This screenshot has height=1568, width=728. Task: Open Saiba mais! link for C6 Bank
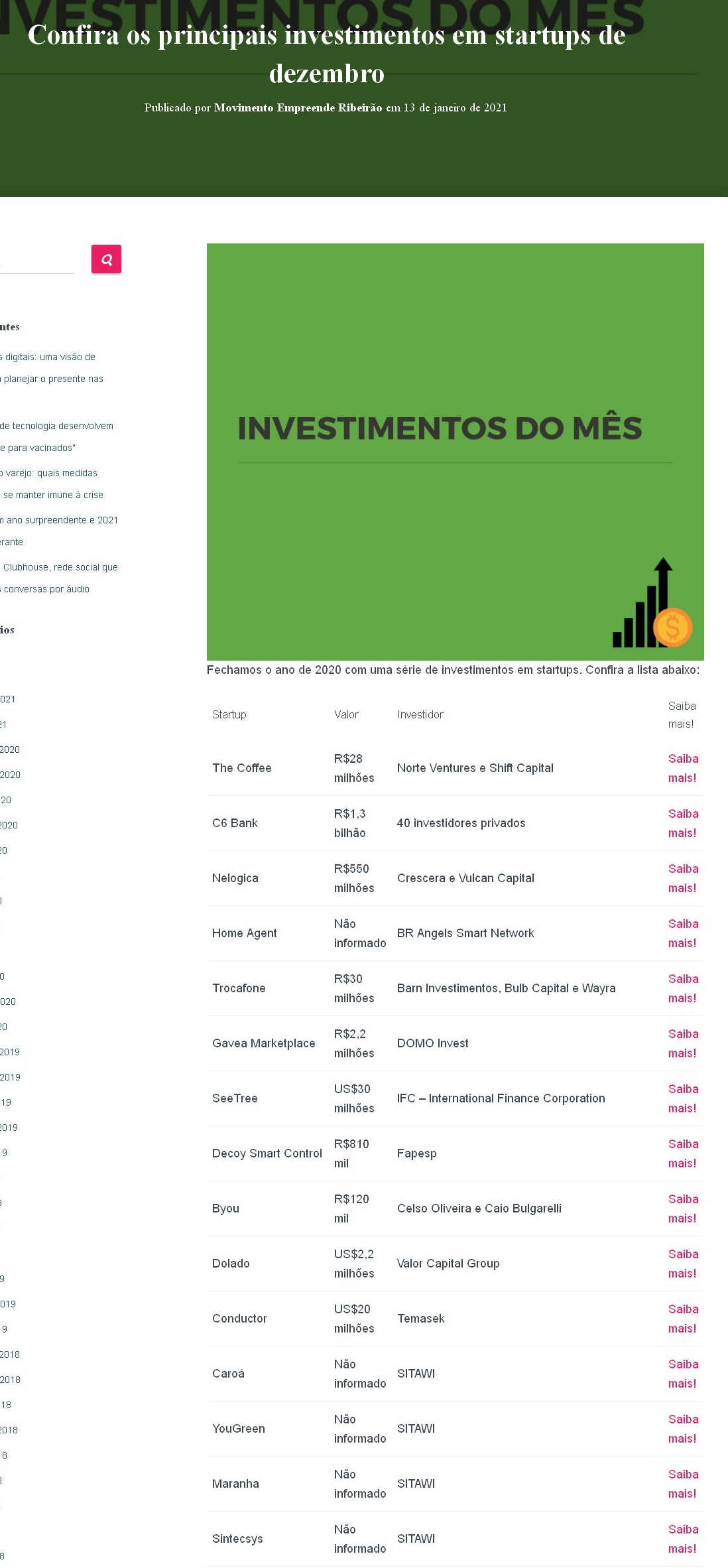(x=682, y=823)
